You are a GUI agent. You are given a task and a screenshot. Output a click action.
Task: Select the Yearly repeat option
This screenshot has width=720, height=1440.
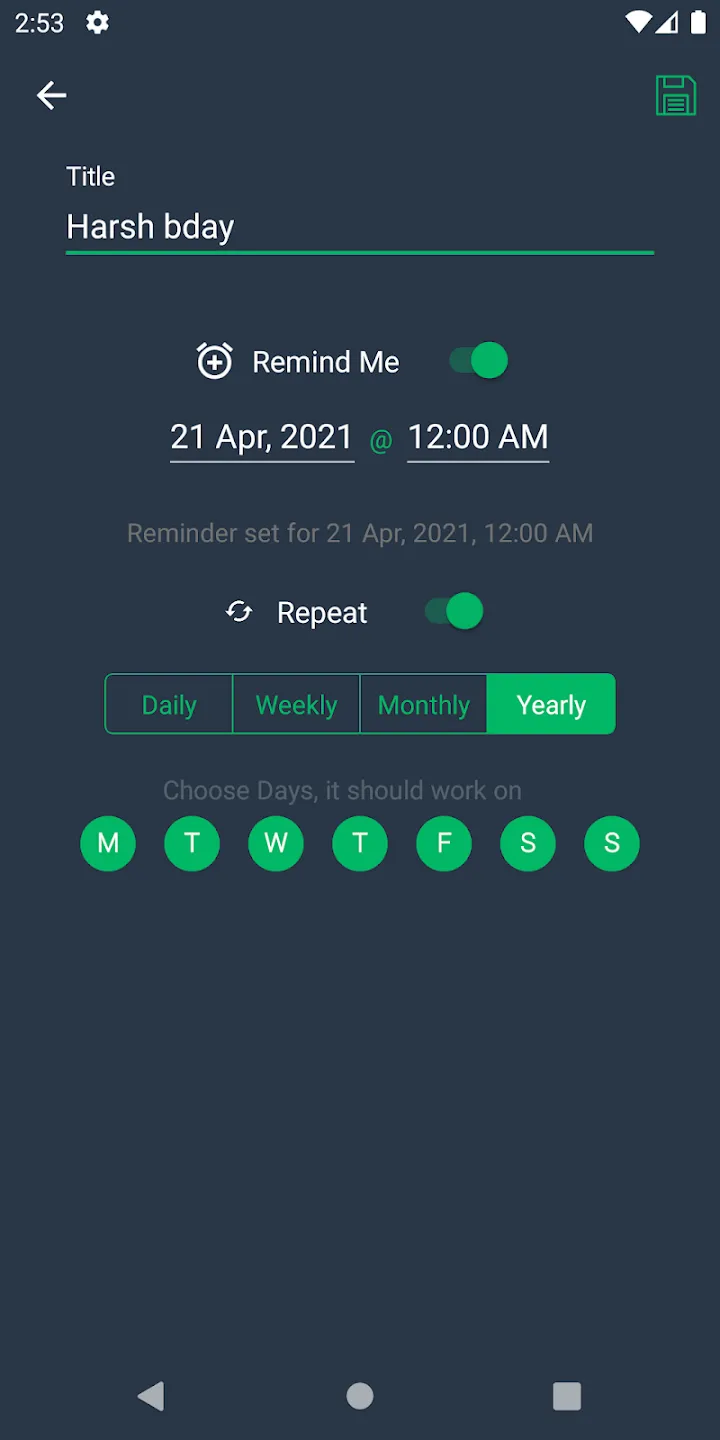tap(551, 705)
